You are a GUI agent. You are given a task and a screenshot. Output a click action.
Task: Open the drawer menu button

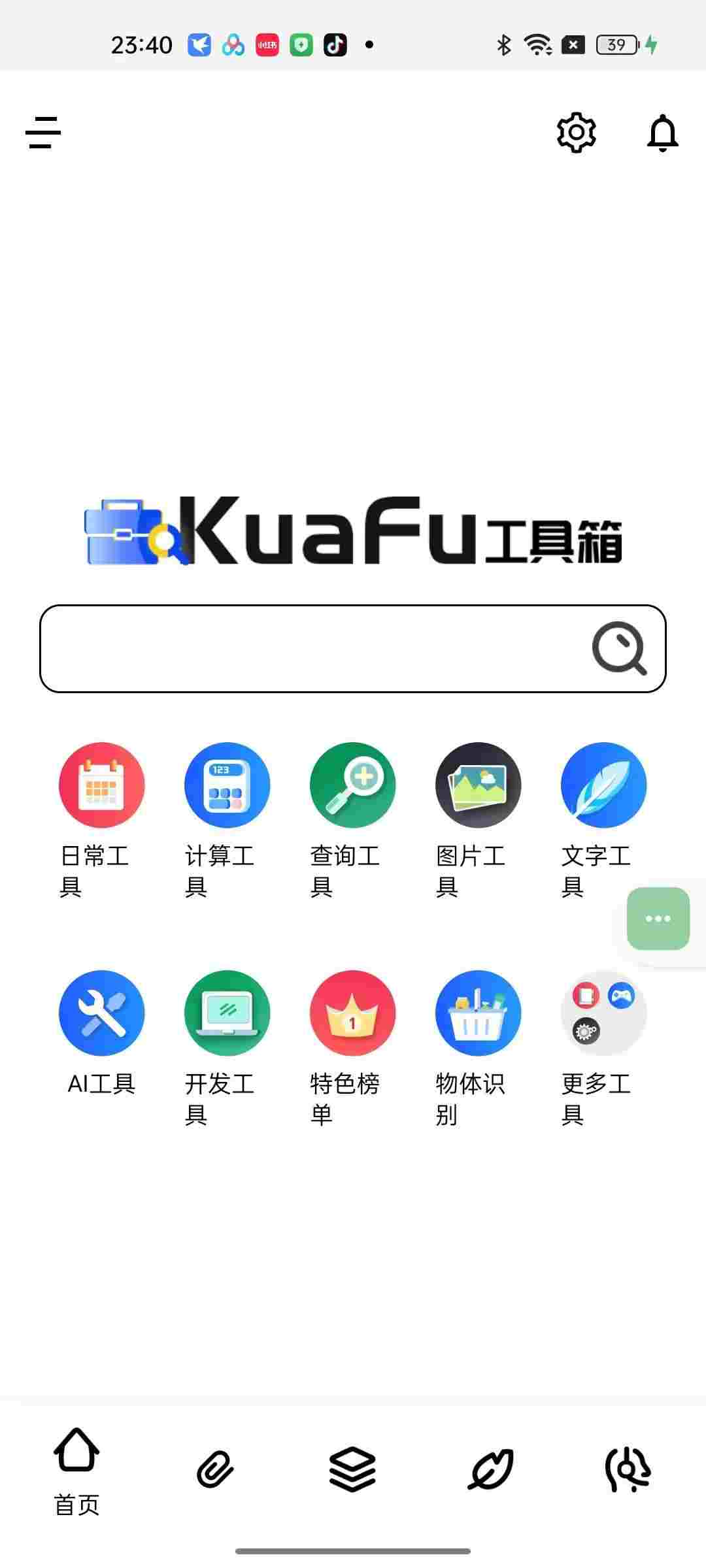coord(43,133)
